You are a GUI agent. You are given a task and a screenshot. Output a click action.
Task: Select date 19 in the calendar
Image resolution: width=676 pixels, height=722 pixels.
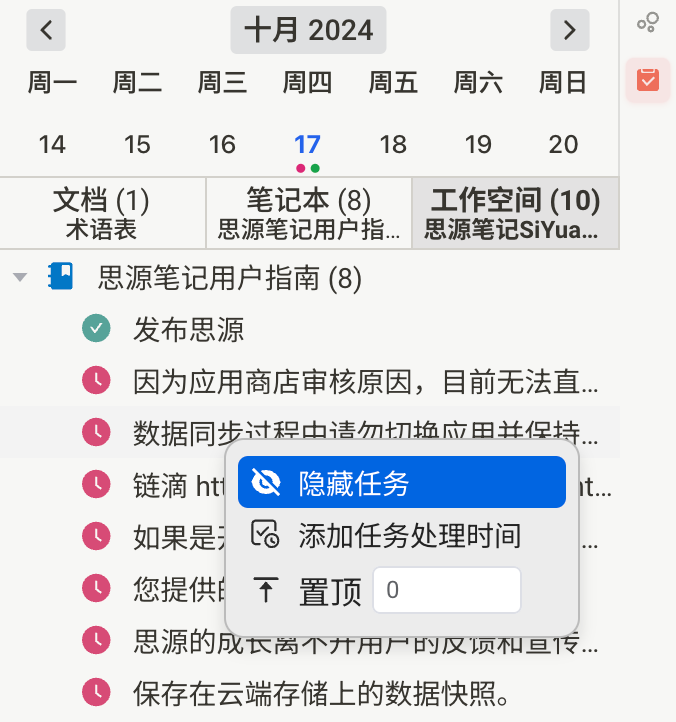(x=478, y=144)
